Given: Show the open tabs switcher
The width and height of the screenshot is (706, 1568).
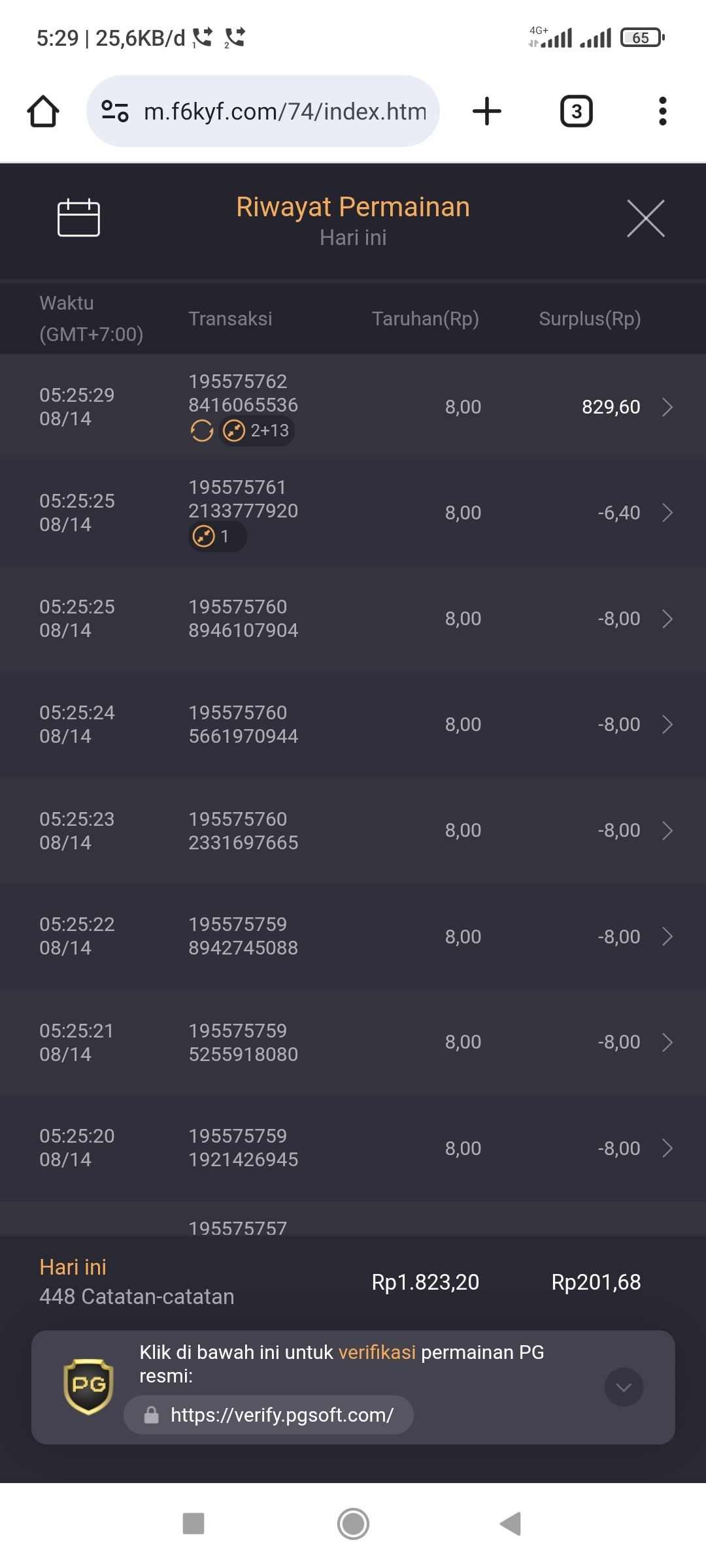Looking at the screenshot, I should [x=576, y=111].
